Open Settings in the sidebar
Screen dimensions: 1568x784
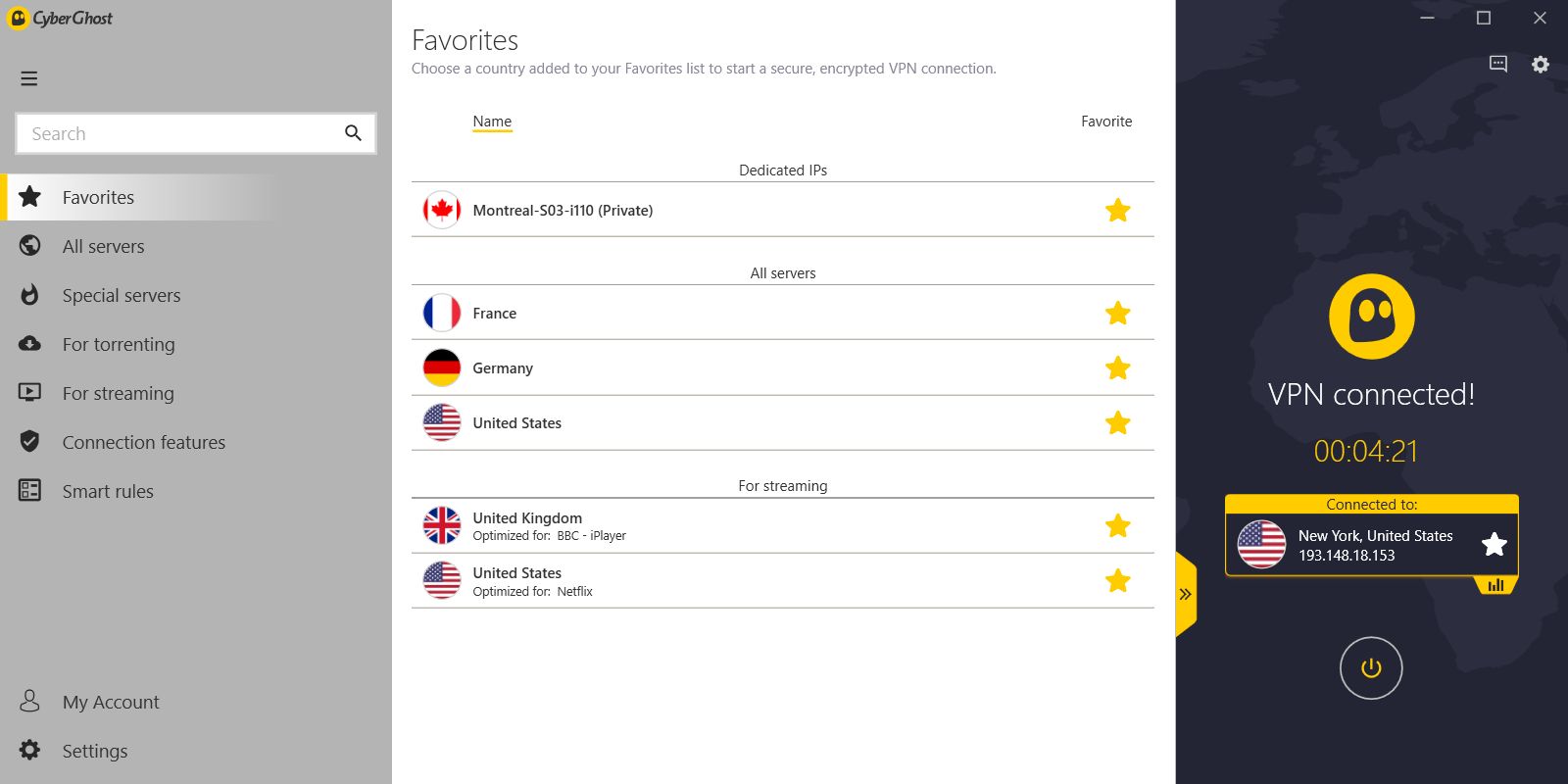point(94,752)
